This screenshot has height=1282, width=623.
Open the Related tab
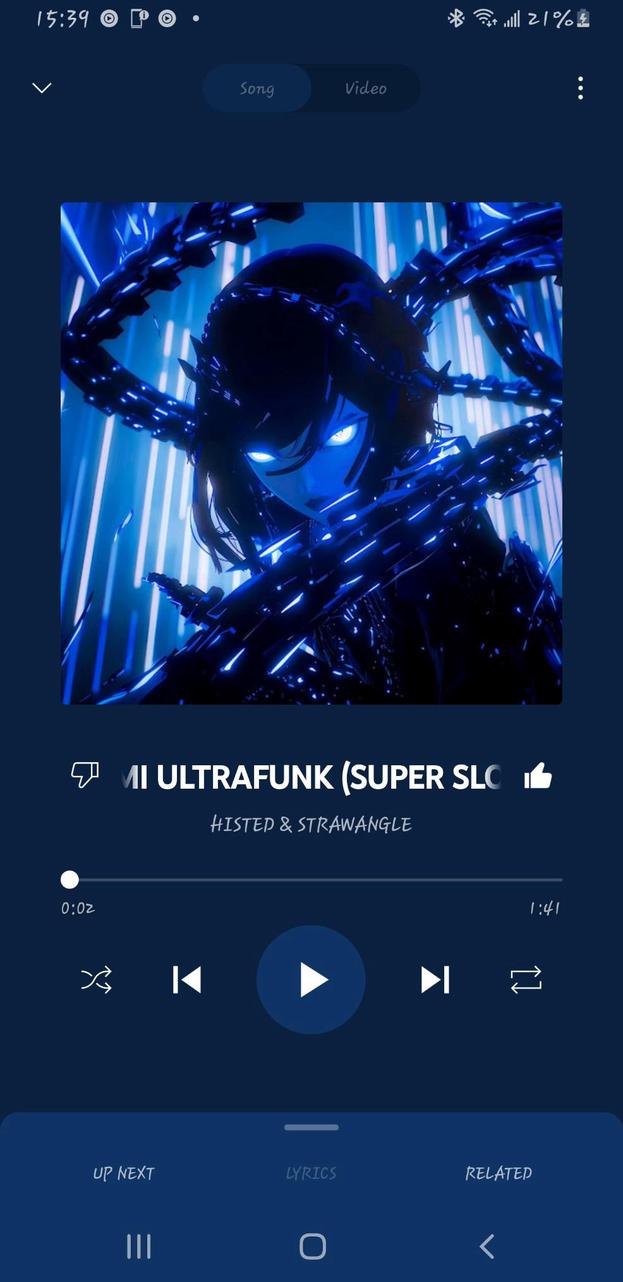coord(498,1173)
